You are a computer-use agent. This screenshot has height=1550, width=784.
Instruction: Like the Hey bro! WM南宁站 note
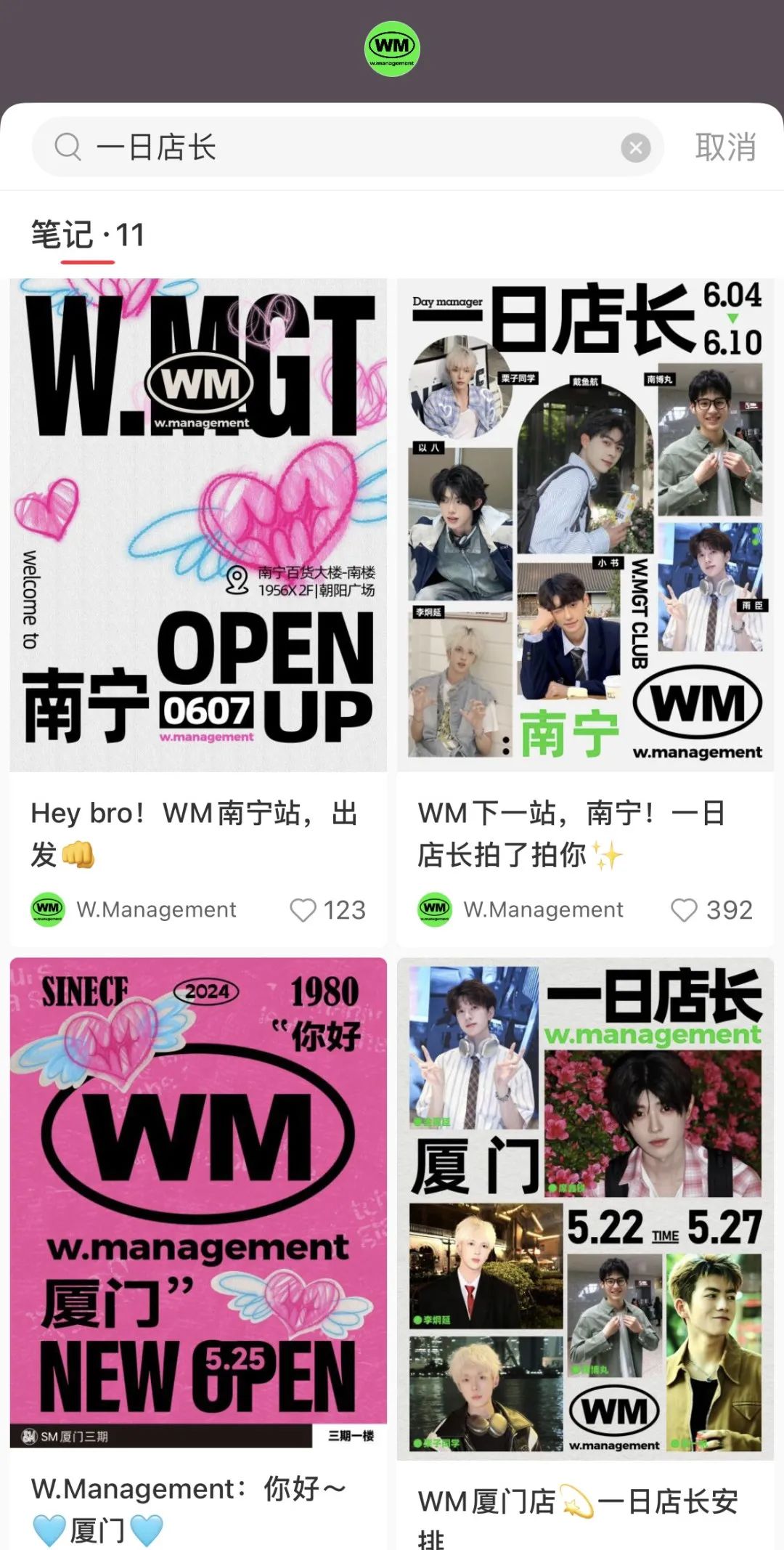[x=303, y=910]
